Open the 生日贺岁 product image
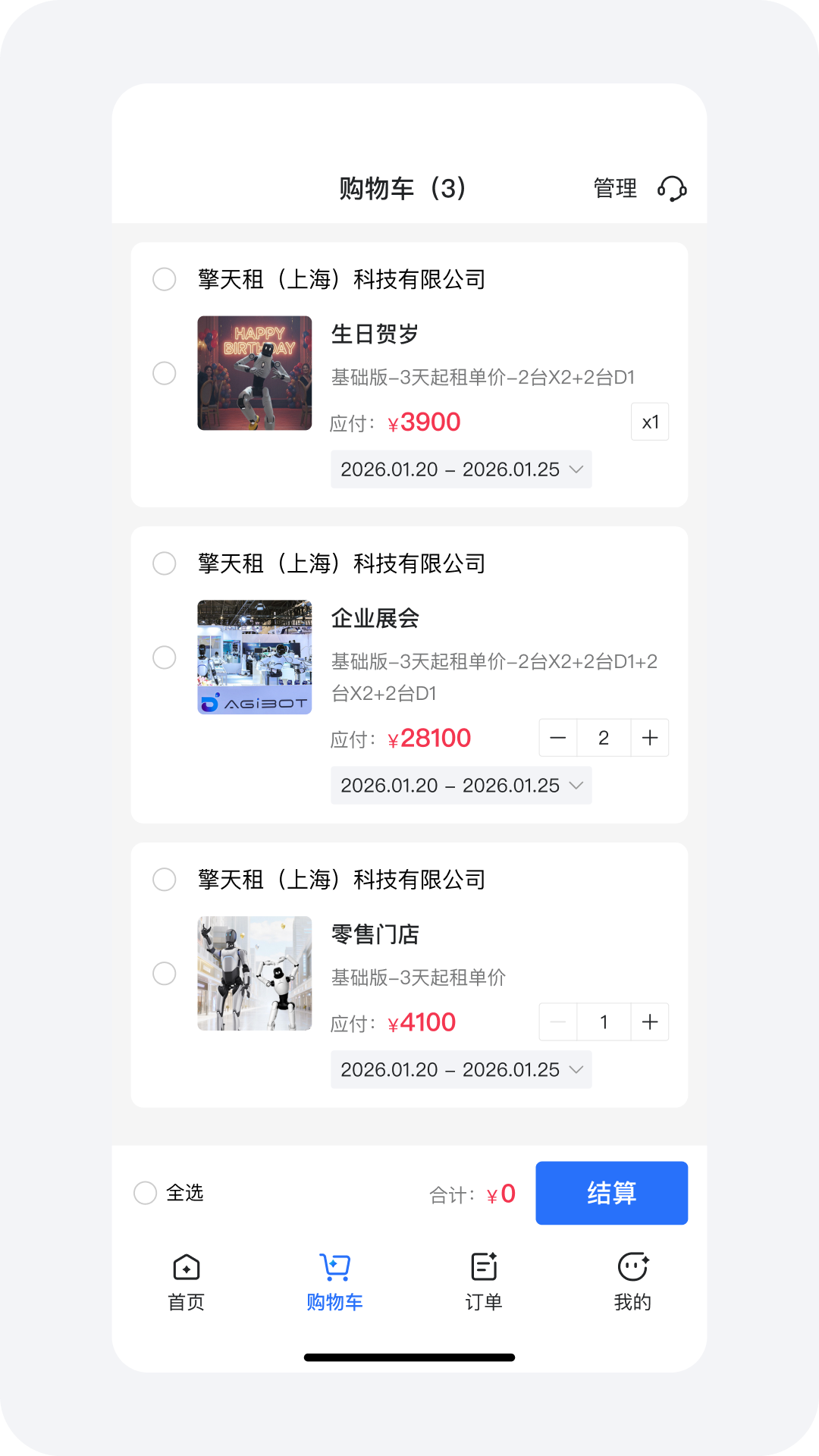Screen dimensions: 819x1456 (x=255, y=373)
